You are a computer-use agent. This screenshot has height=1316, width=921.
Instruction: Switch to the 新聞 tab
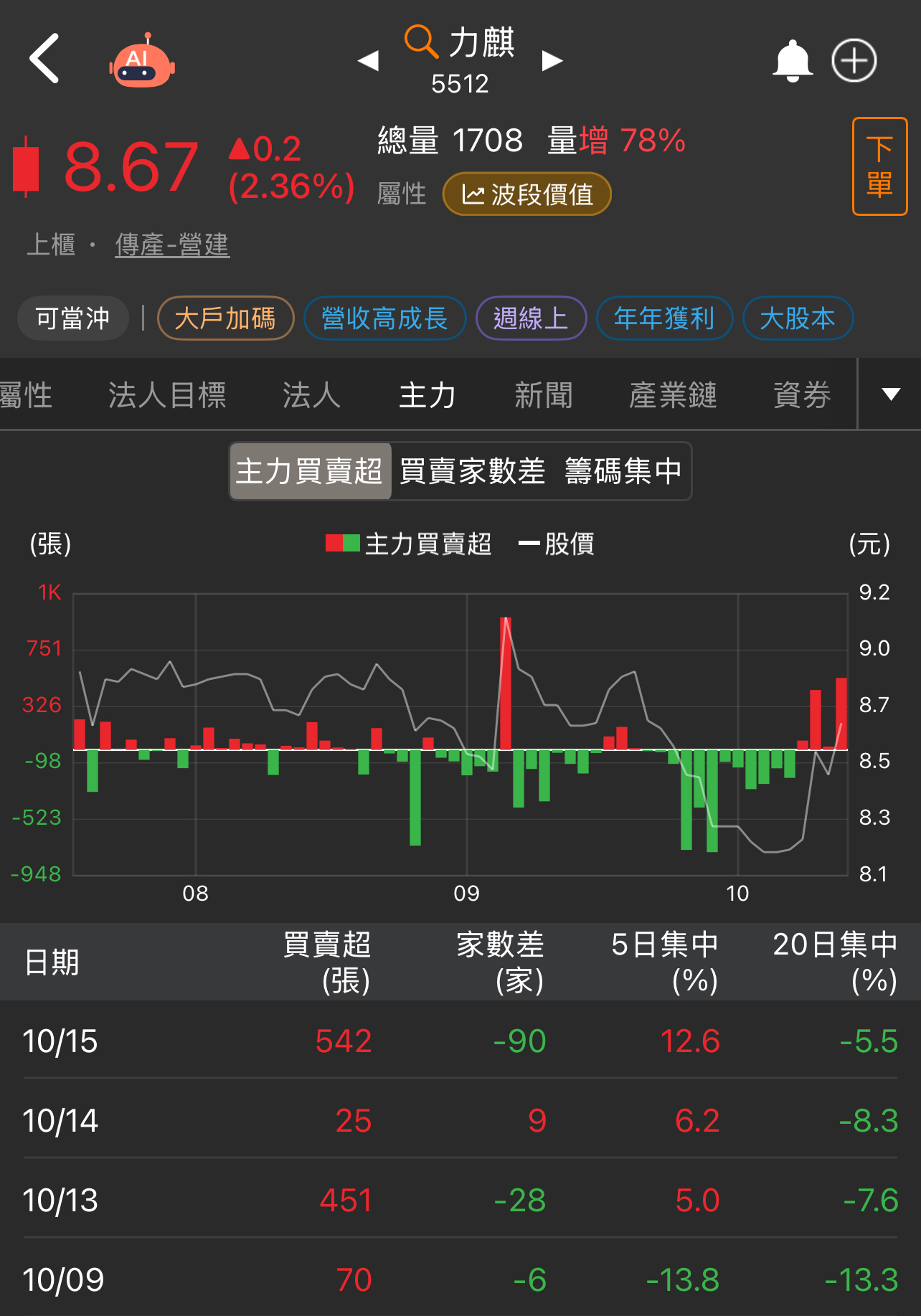click(x=543, y=395)
